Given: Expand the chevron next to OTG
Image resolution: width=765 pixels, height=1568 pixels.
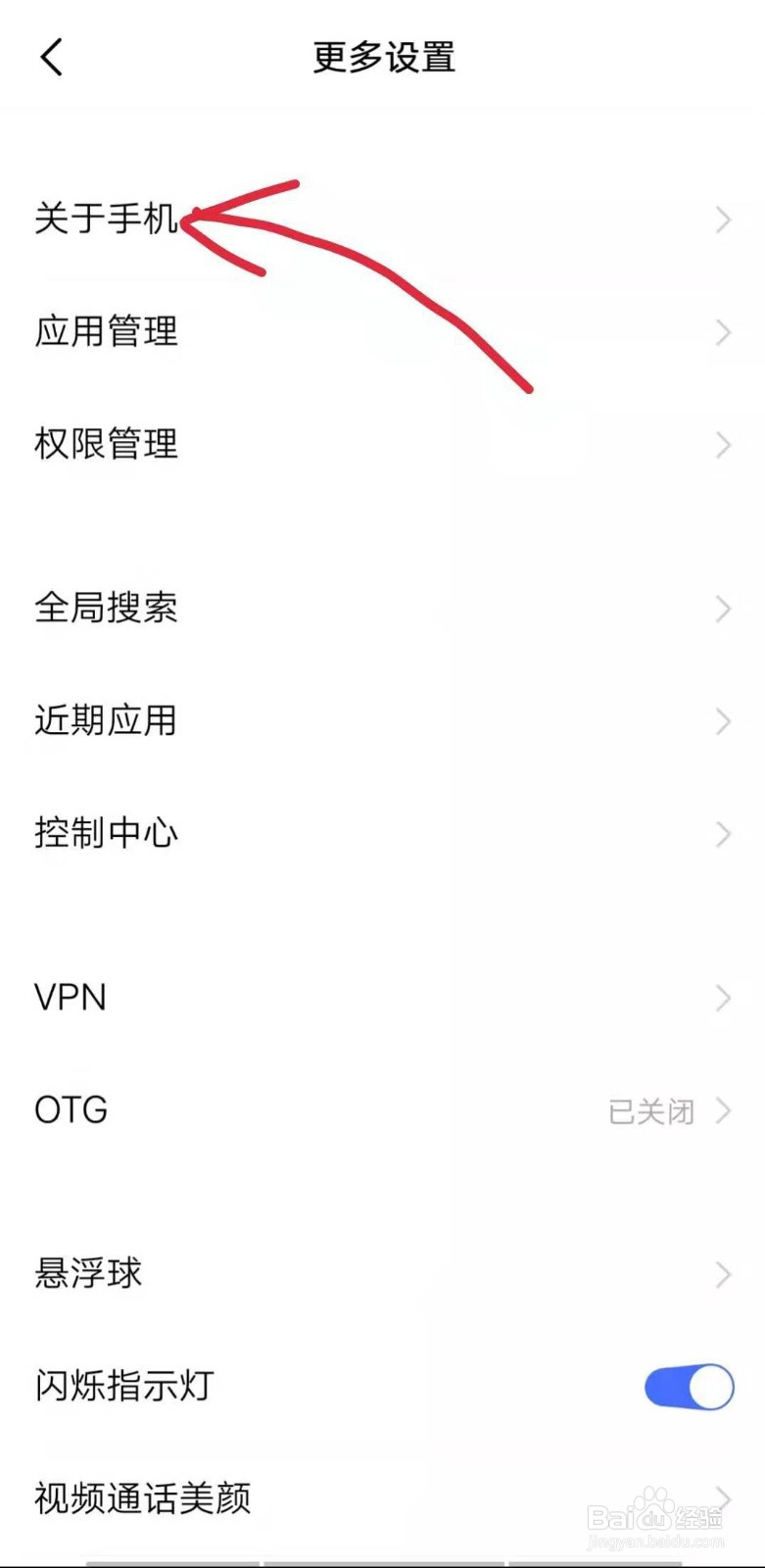Looking at the screenshot, I should [x=722, y=1109].
